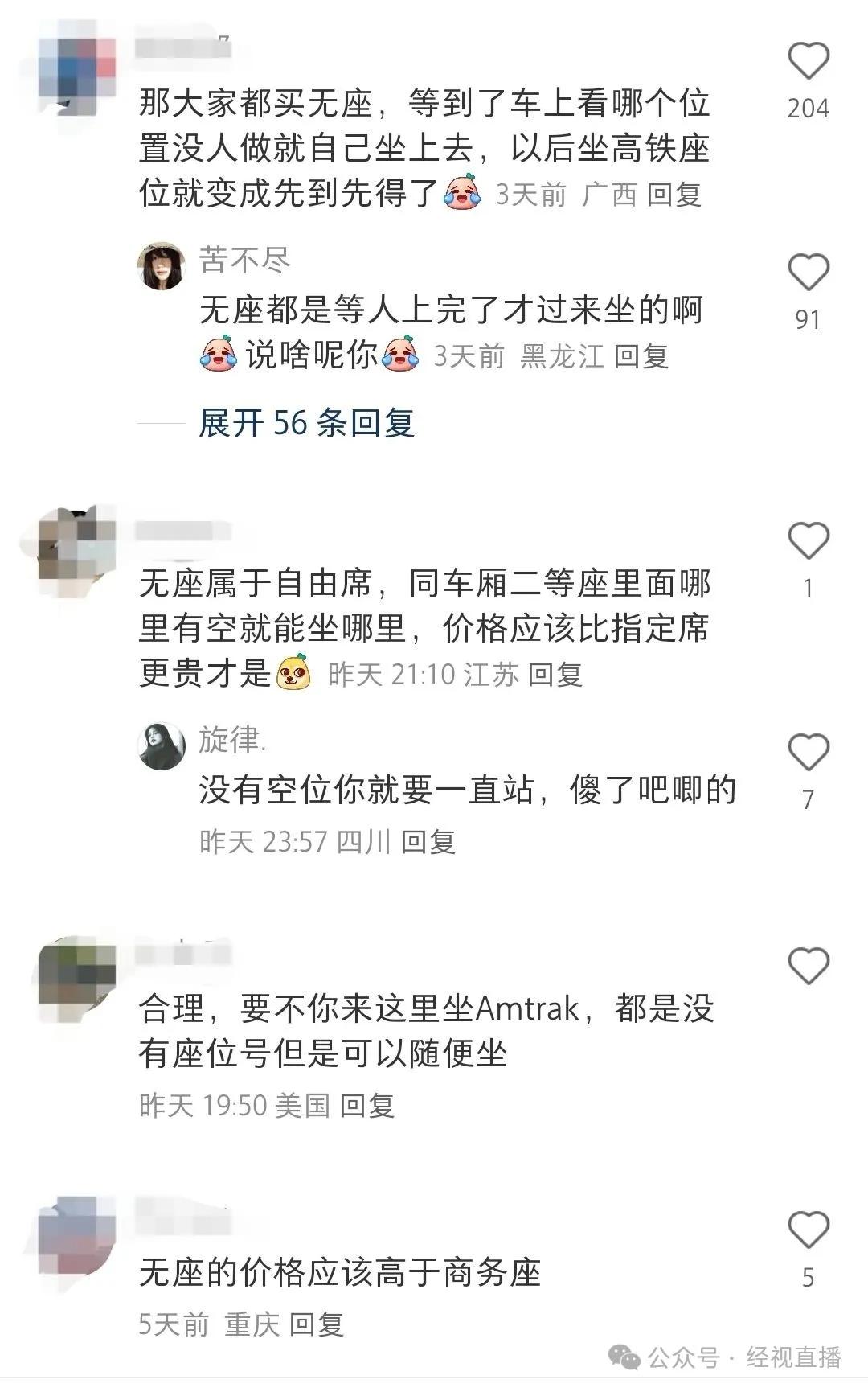The height and width of the screenshot is (1392, 868).
Task: Like the 商务座 price comment
Action: click(x=808, y=1230)
